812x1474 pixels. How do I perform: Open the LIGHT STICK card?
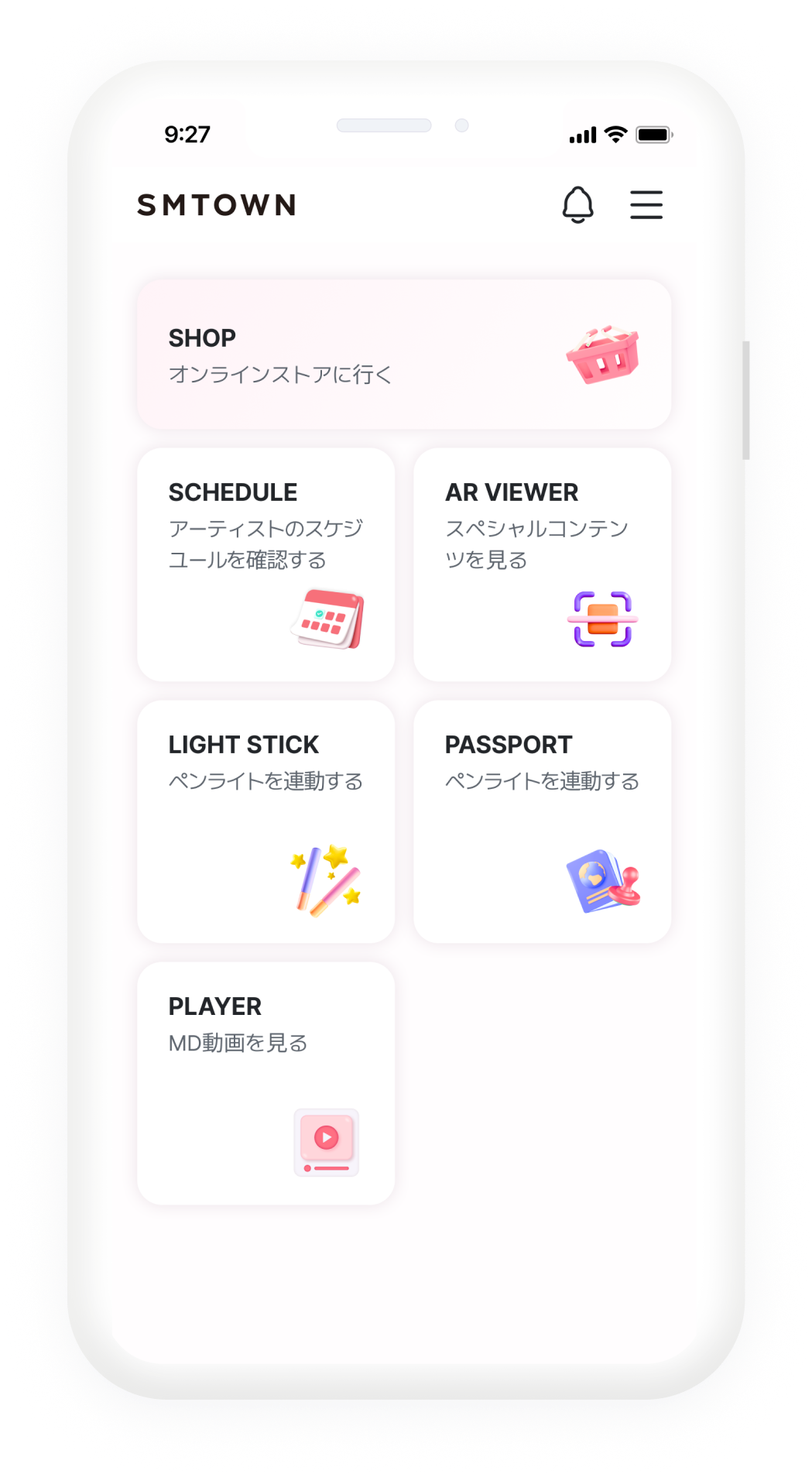point(266,822)
